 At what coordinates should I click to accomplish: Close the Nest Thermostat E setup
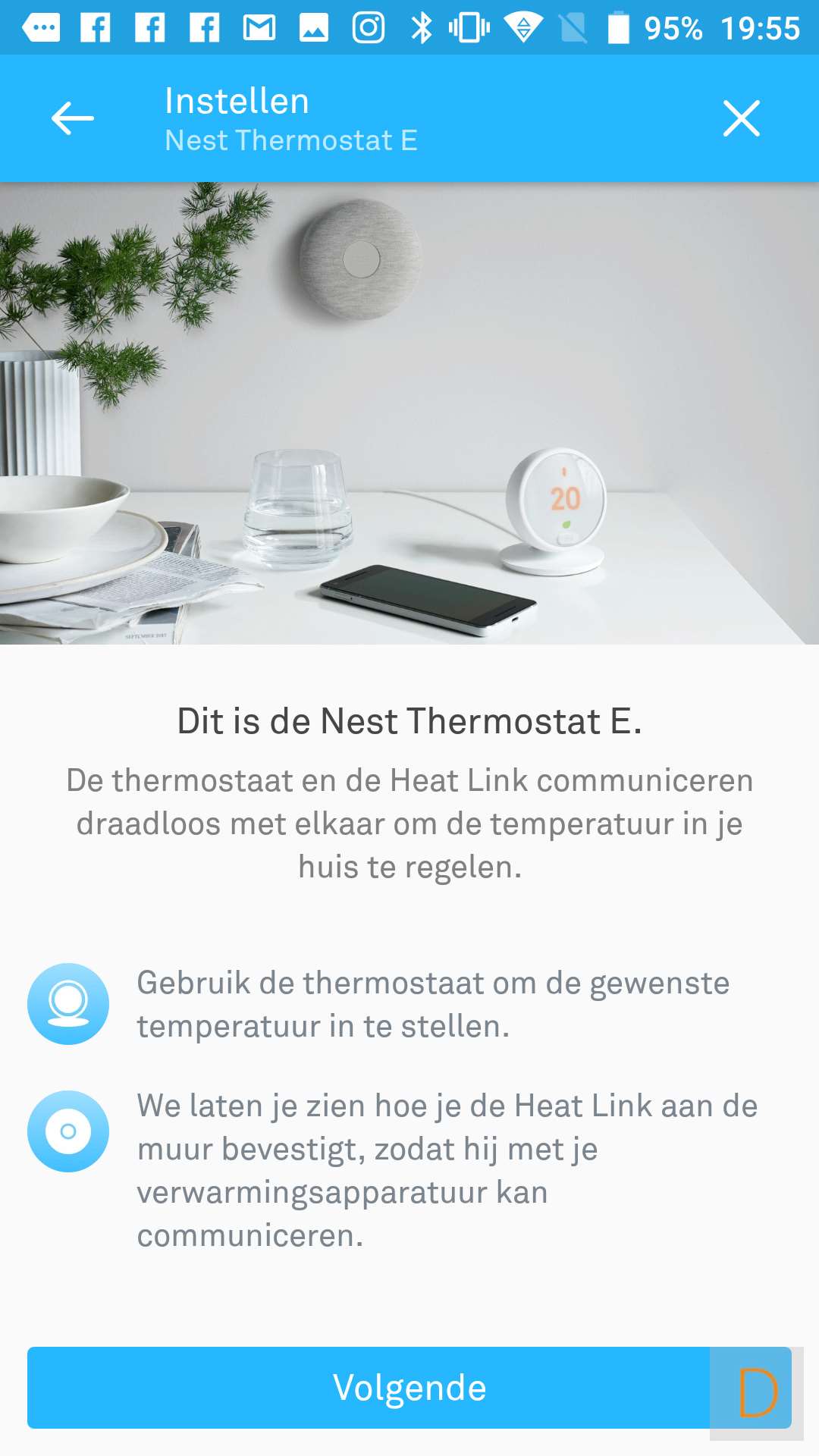click(x=741, y=118)
